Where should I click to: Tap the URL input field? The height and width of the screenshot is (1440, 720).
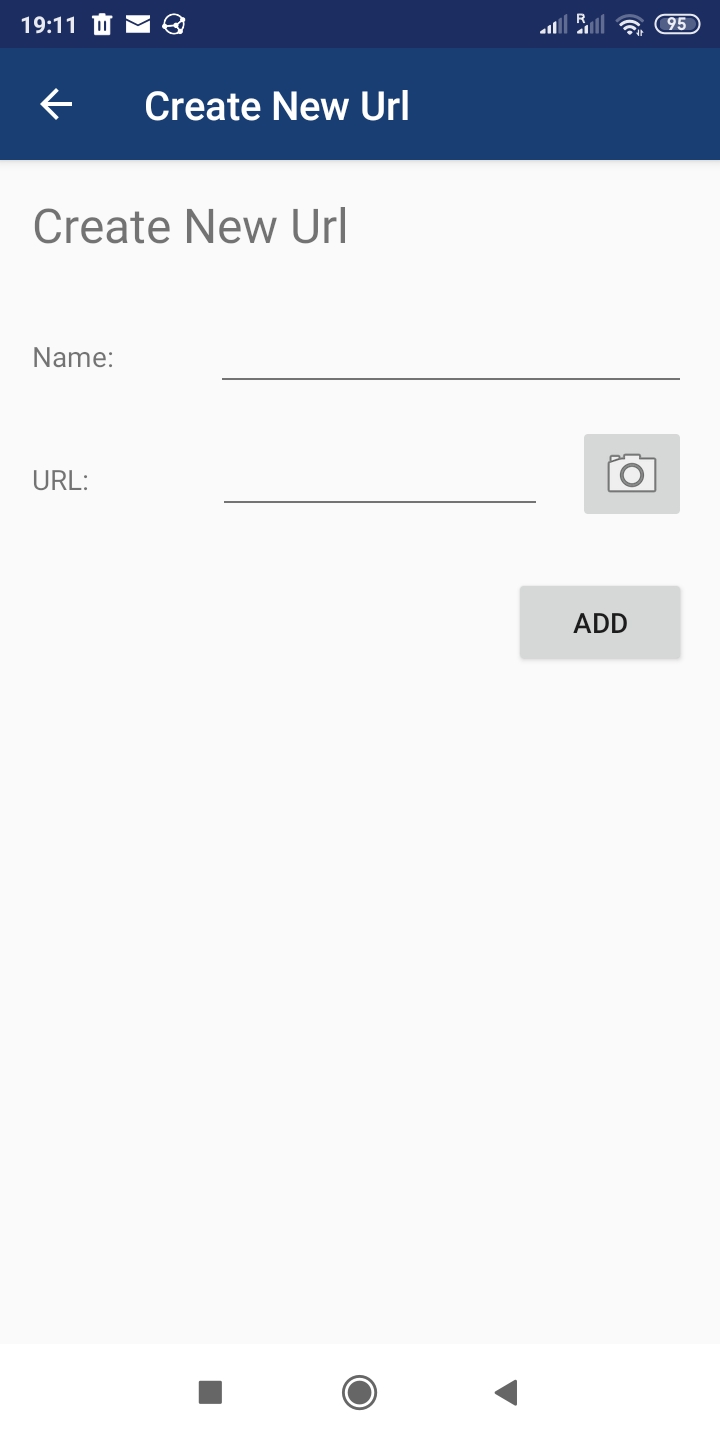pos(380,481)
